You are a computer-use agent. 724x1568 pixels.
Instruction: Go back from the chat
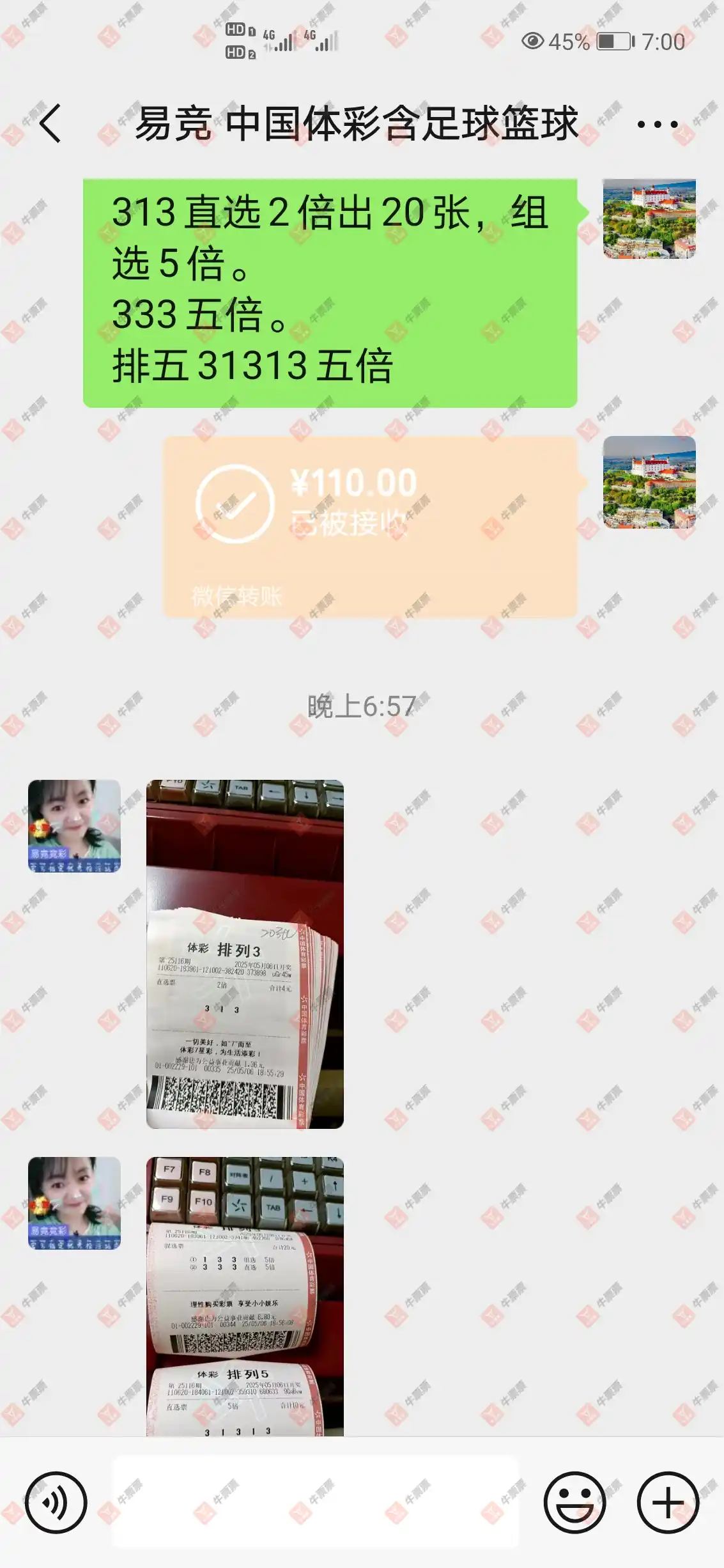[x=50, y=123]
